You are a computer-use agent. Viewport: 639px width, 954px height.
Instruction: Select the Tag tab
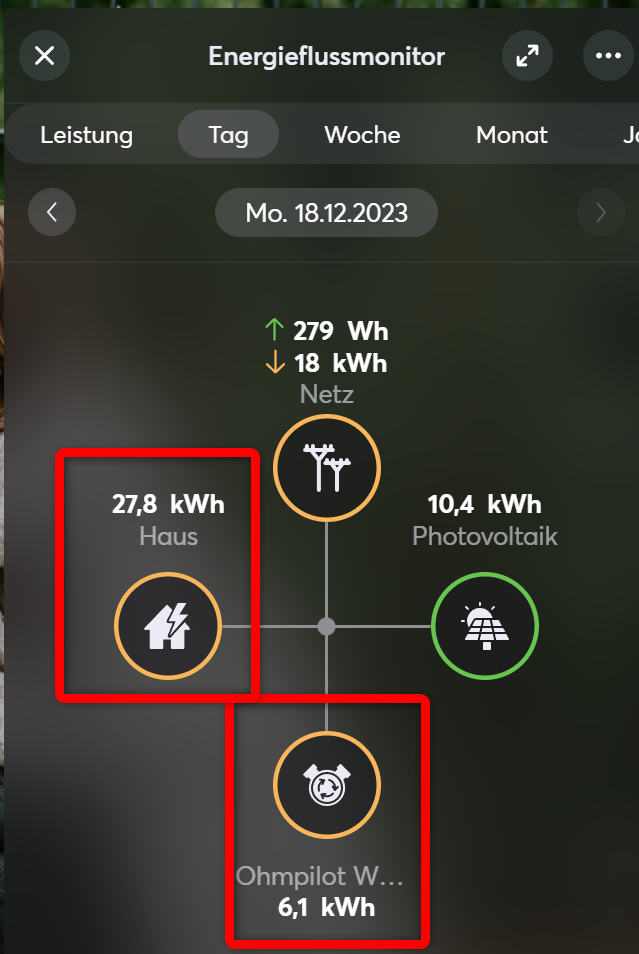pyautogui.click(x=228, y=135)
